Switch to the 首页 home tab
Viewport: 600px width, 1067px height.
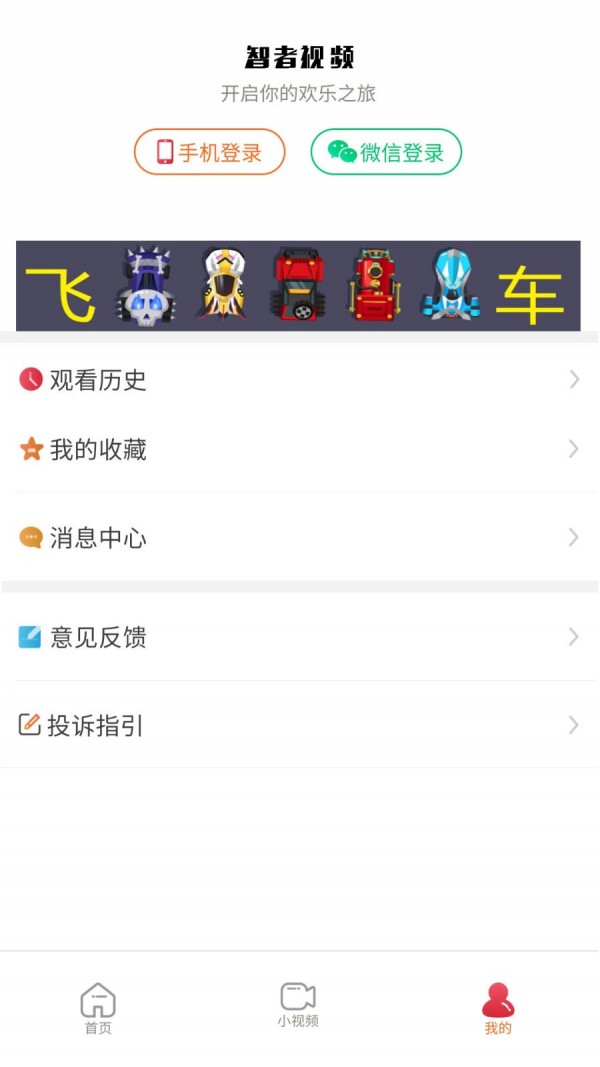[98, 1008]
